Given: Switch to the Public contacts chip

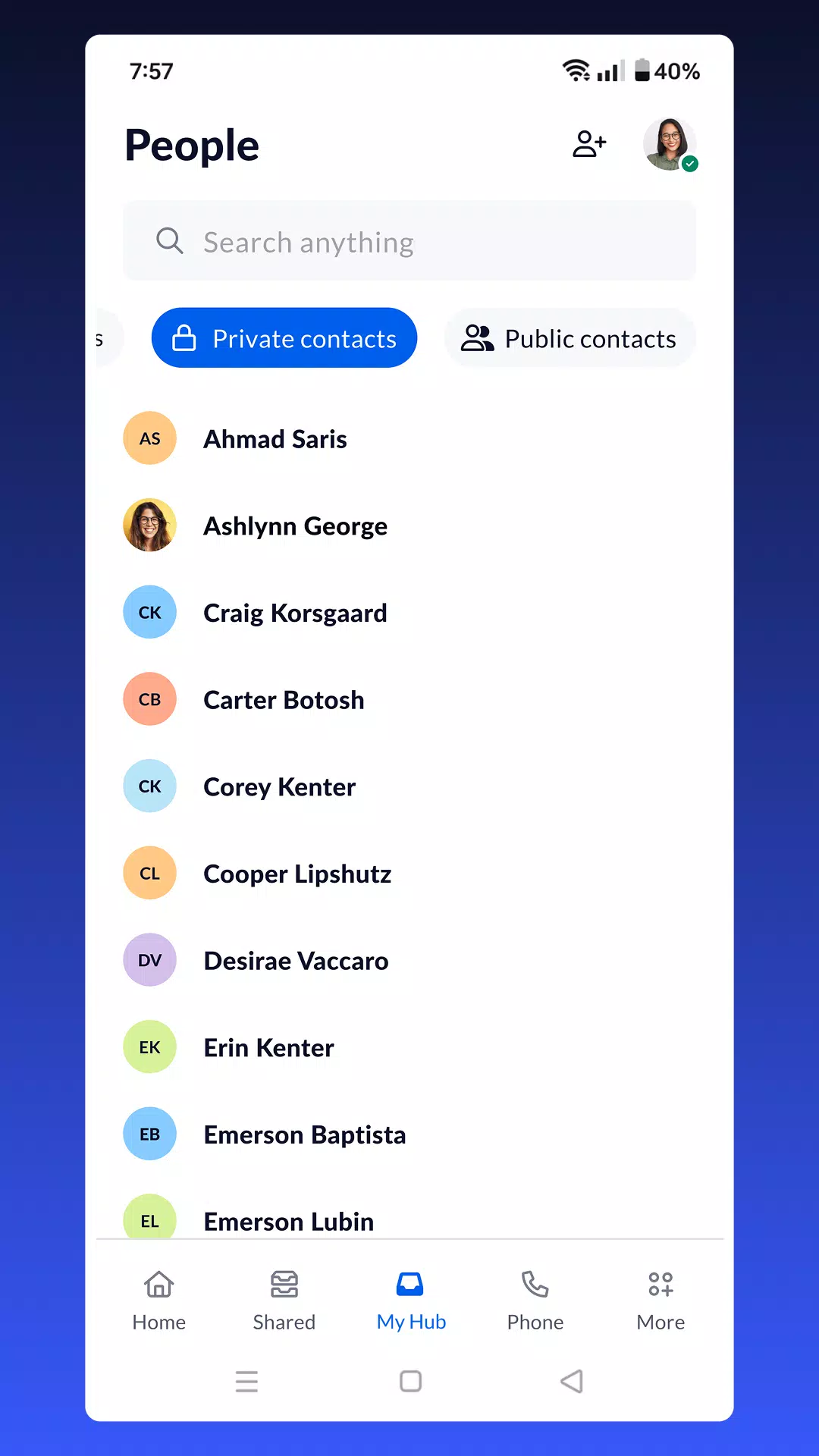Looking at the screenshot, I should pyautogui.click(x=570, y=338).
